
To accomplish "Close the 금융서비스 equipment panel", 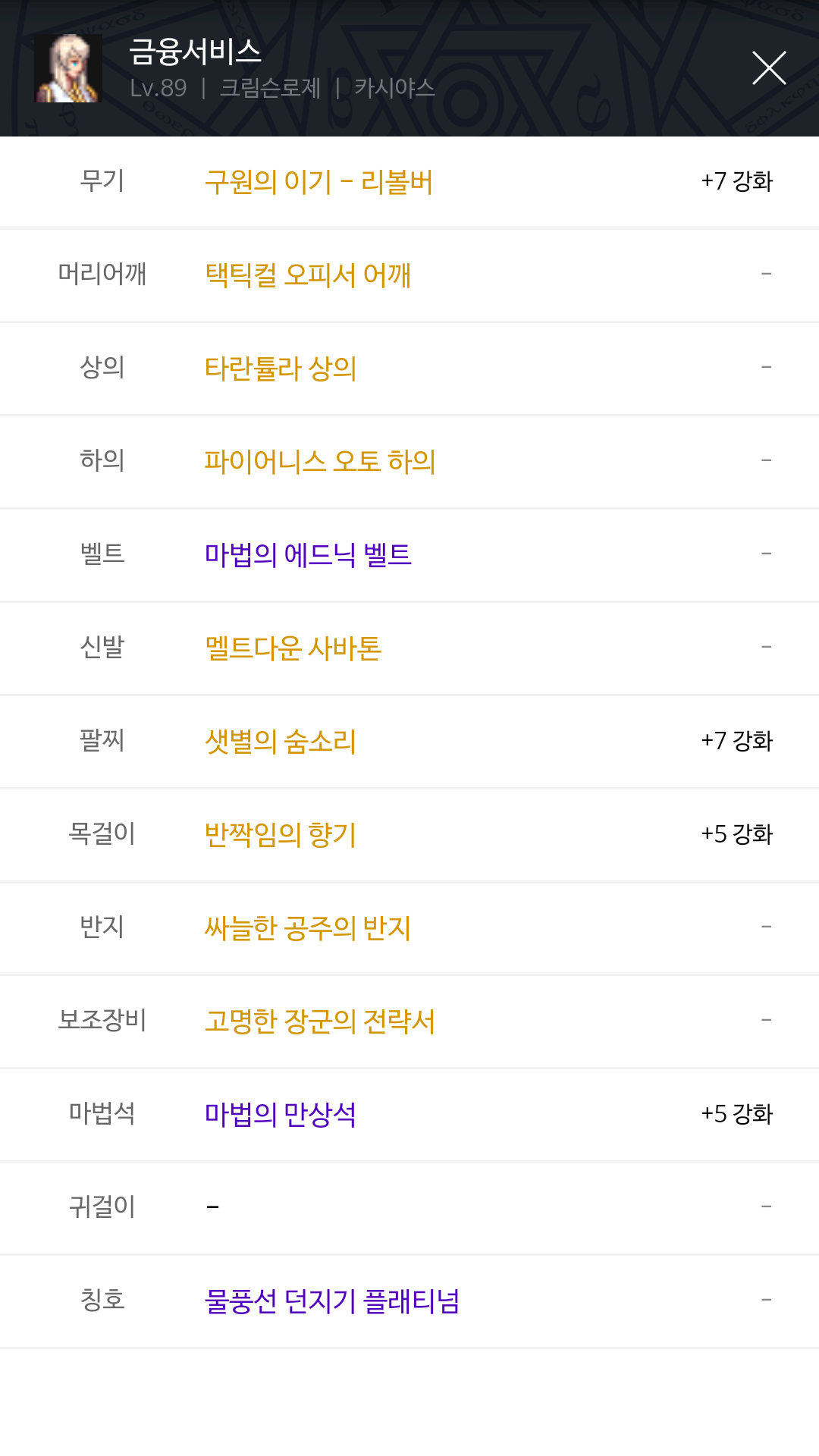I will tap(769, 68).
